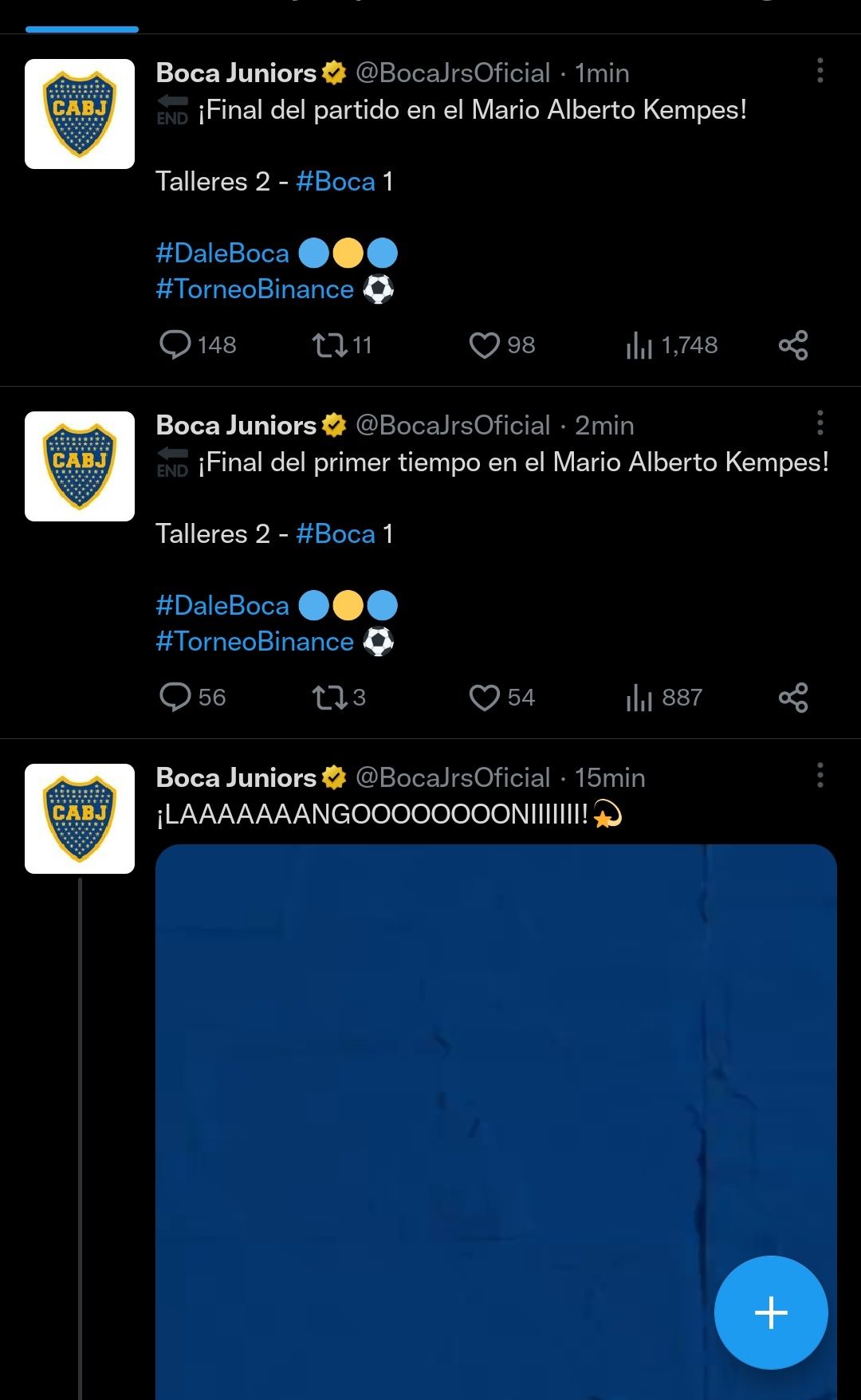Screen dimensions: 861x1400
Task: Open #DaleBoca hashtag in the 1min tweet
Action: (222, 254)
